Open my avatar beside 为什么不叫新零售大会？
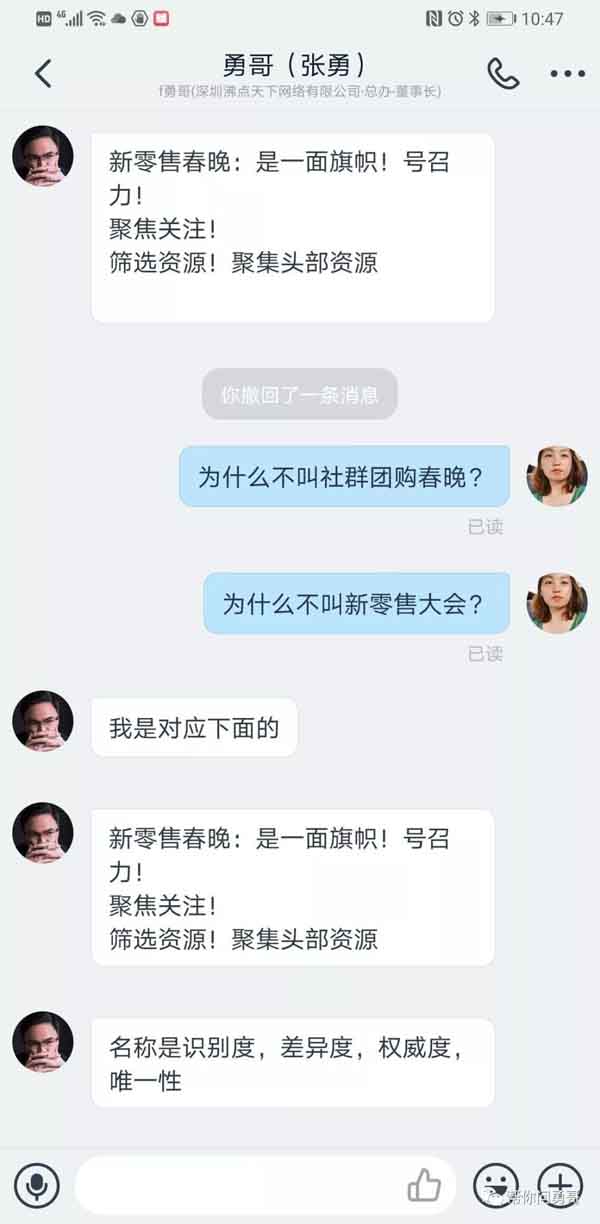The width and height of the screenshot is (600, 1224). [556, 603]
